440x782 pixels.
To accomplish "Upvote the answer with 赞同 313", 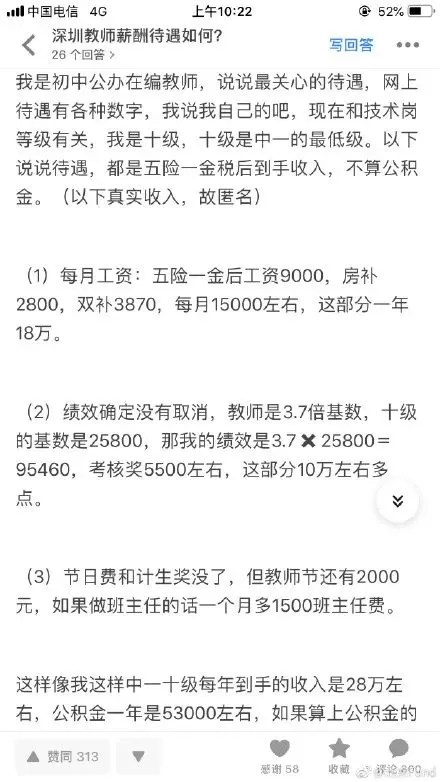I will (62, 757).
